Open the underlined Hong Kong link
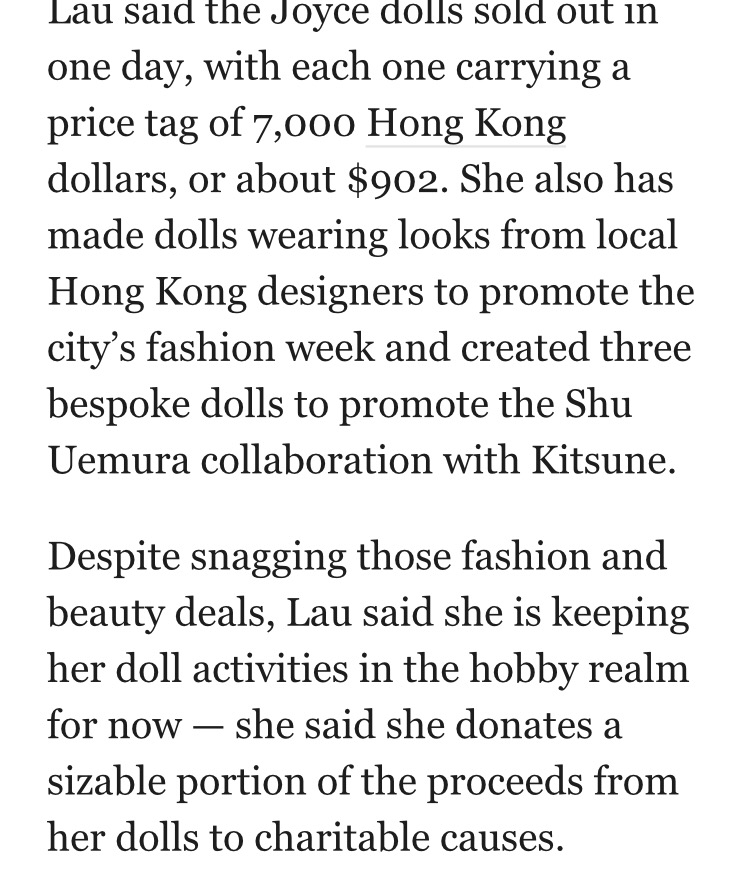 (466, 124)
